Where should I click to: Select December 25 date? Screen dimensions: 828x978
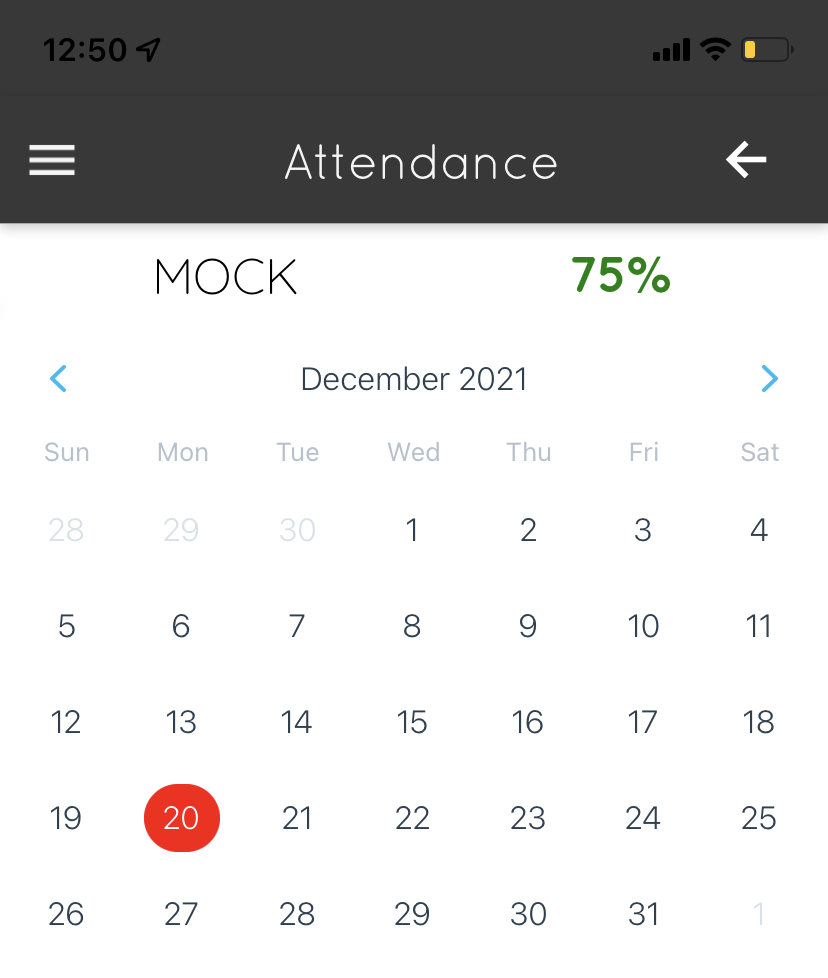point(759,818)
